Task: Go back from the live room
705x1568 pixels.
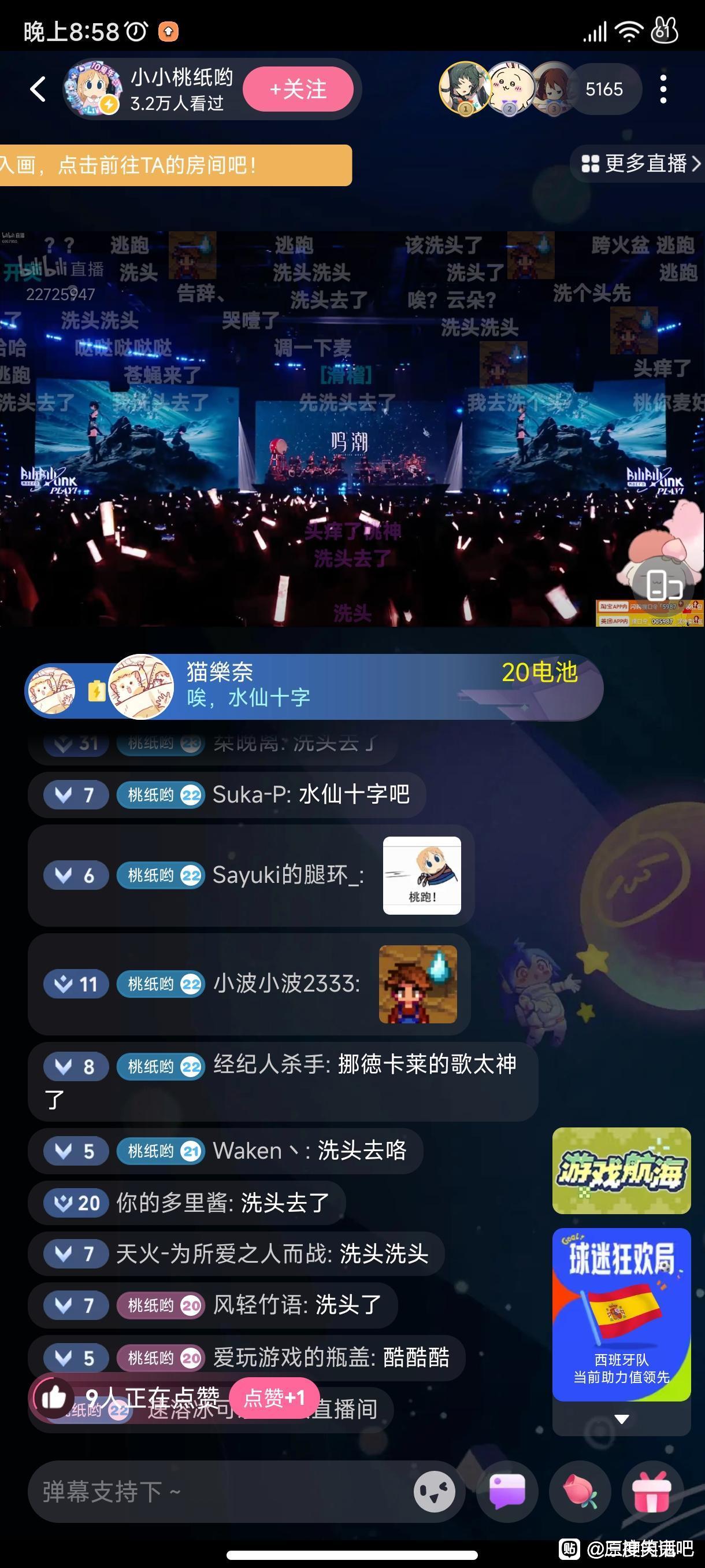Action: coord(38,90)
